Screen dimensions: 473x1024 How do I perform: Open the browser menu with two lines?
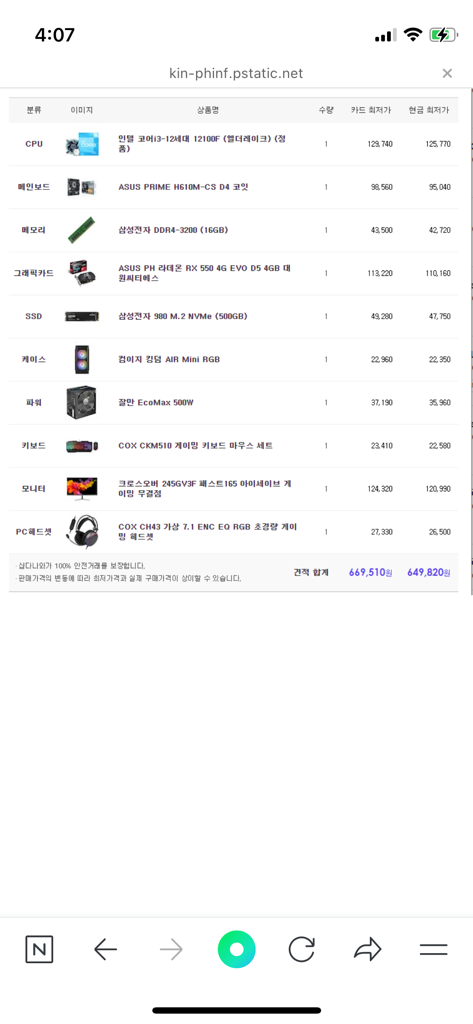click(433, 950)
